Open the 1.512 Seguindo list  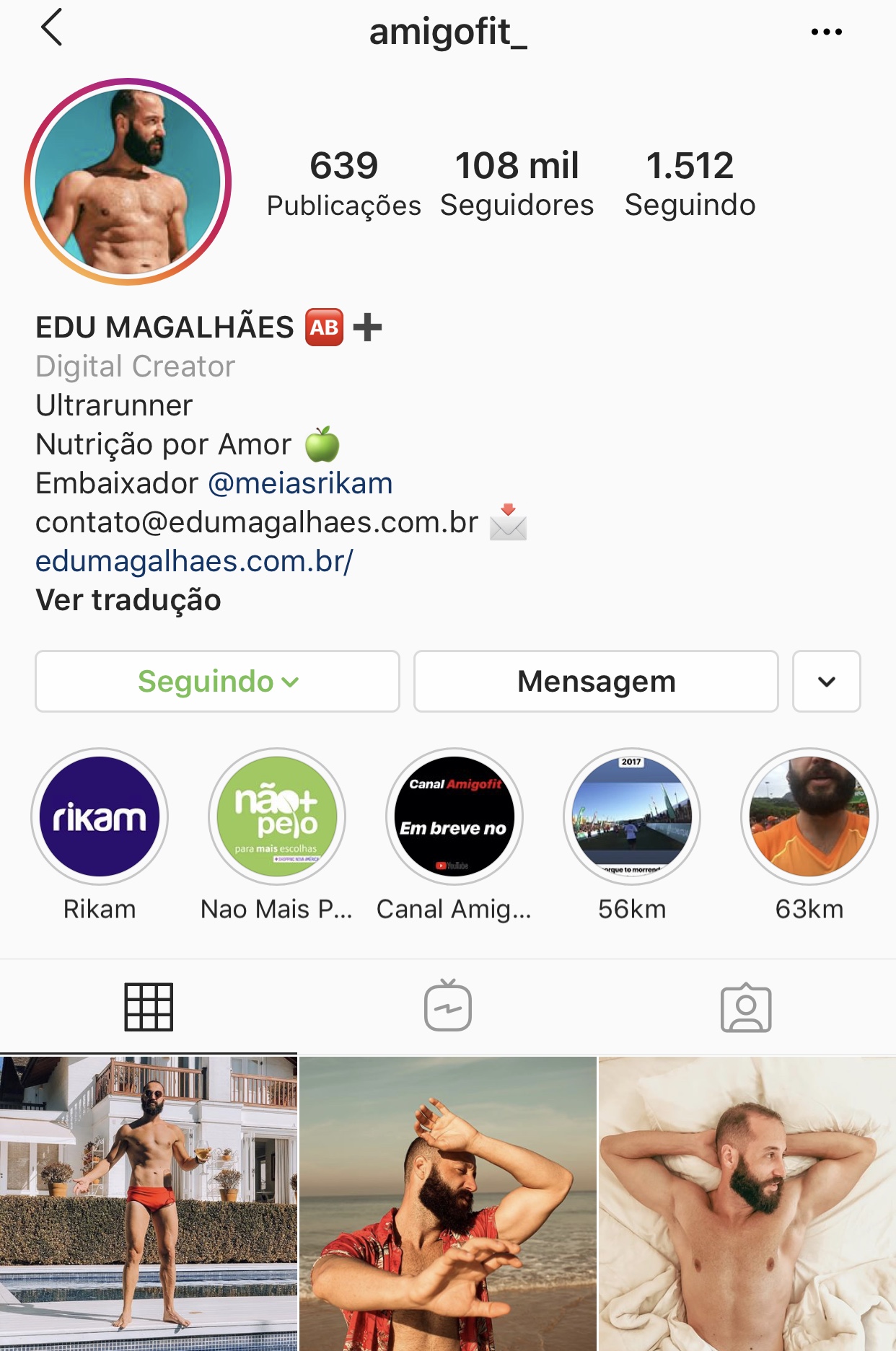(x=690, y=183)
